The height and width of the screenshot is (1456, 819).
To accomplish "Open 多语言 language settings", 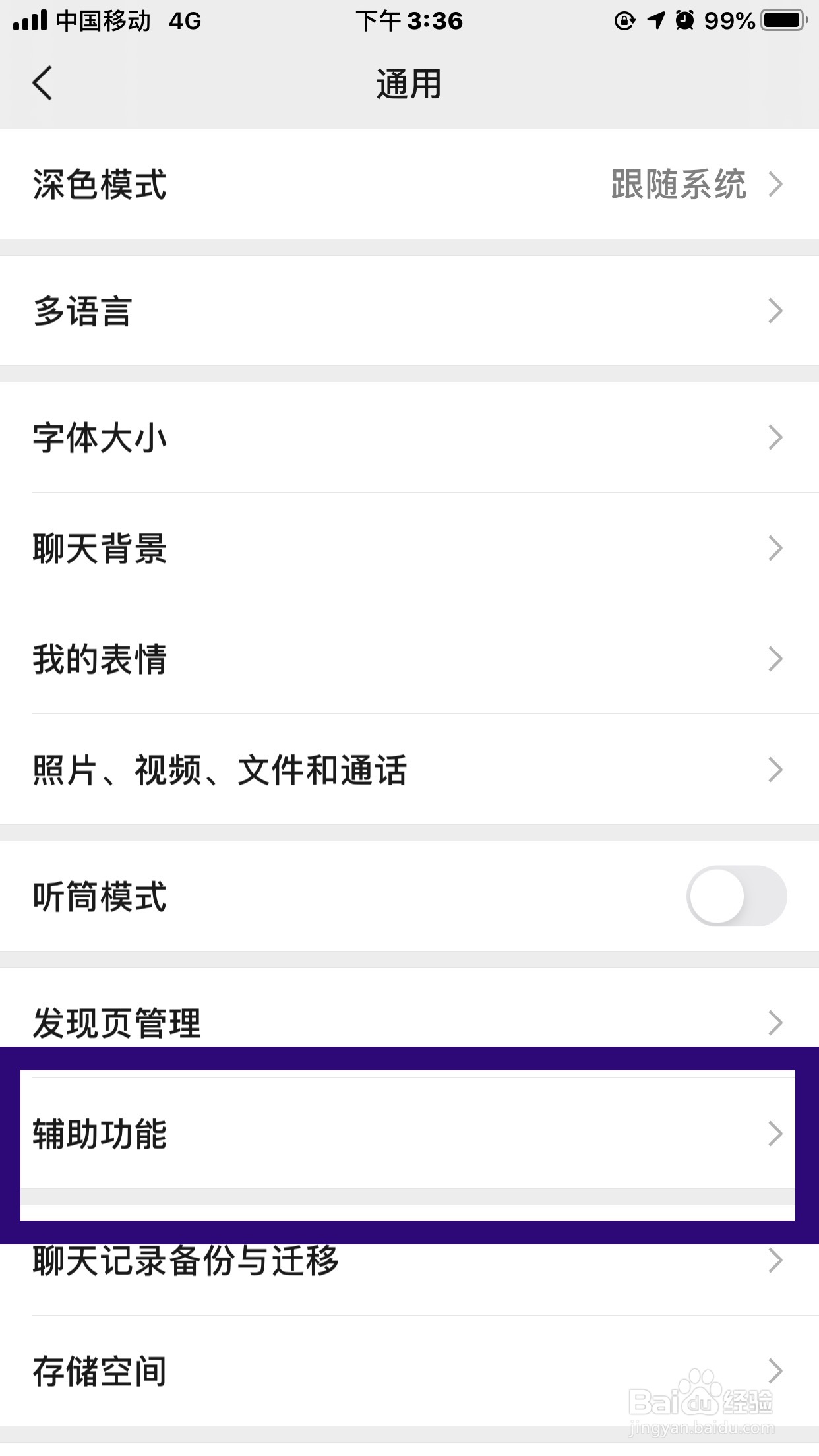I will coord(409,309).
